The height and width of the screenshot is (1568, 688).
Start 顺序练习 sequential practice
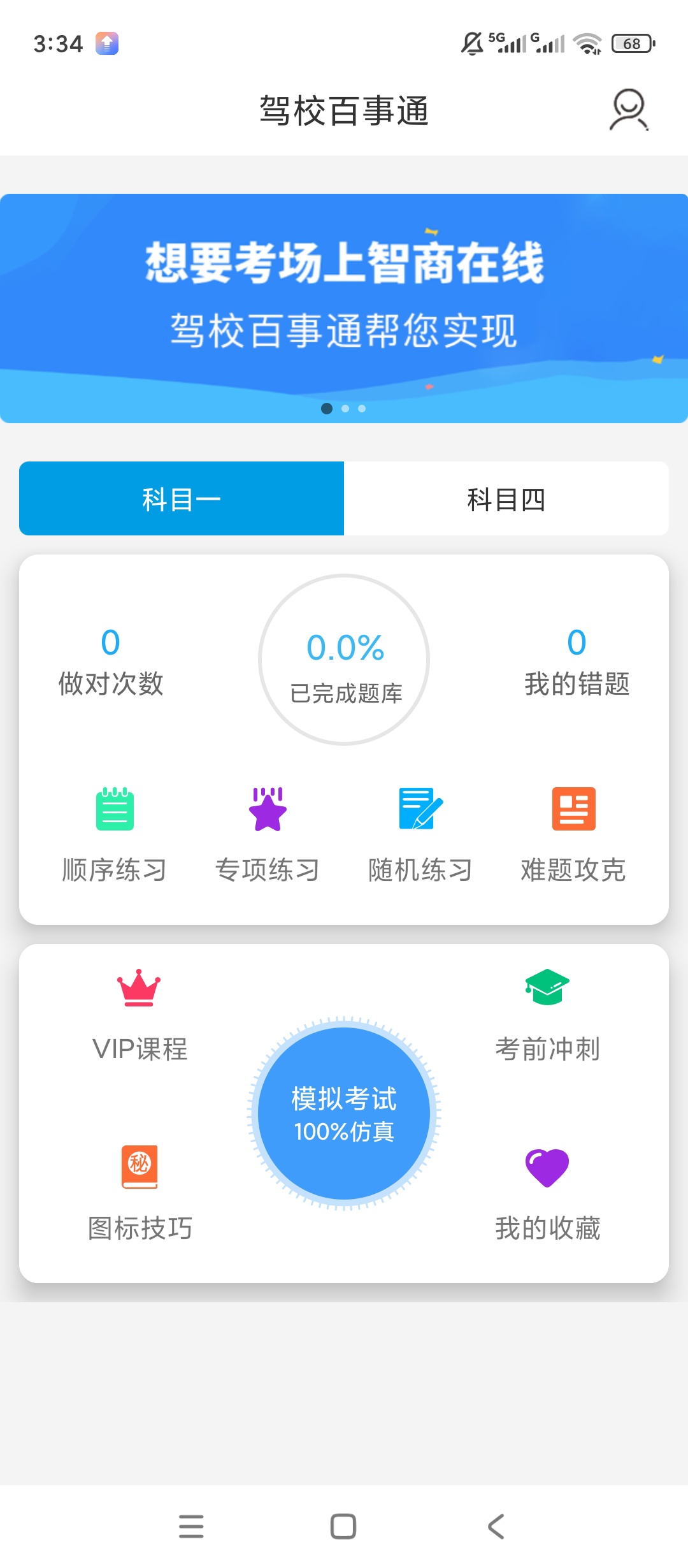[x=115, y=835]
